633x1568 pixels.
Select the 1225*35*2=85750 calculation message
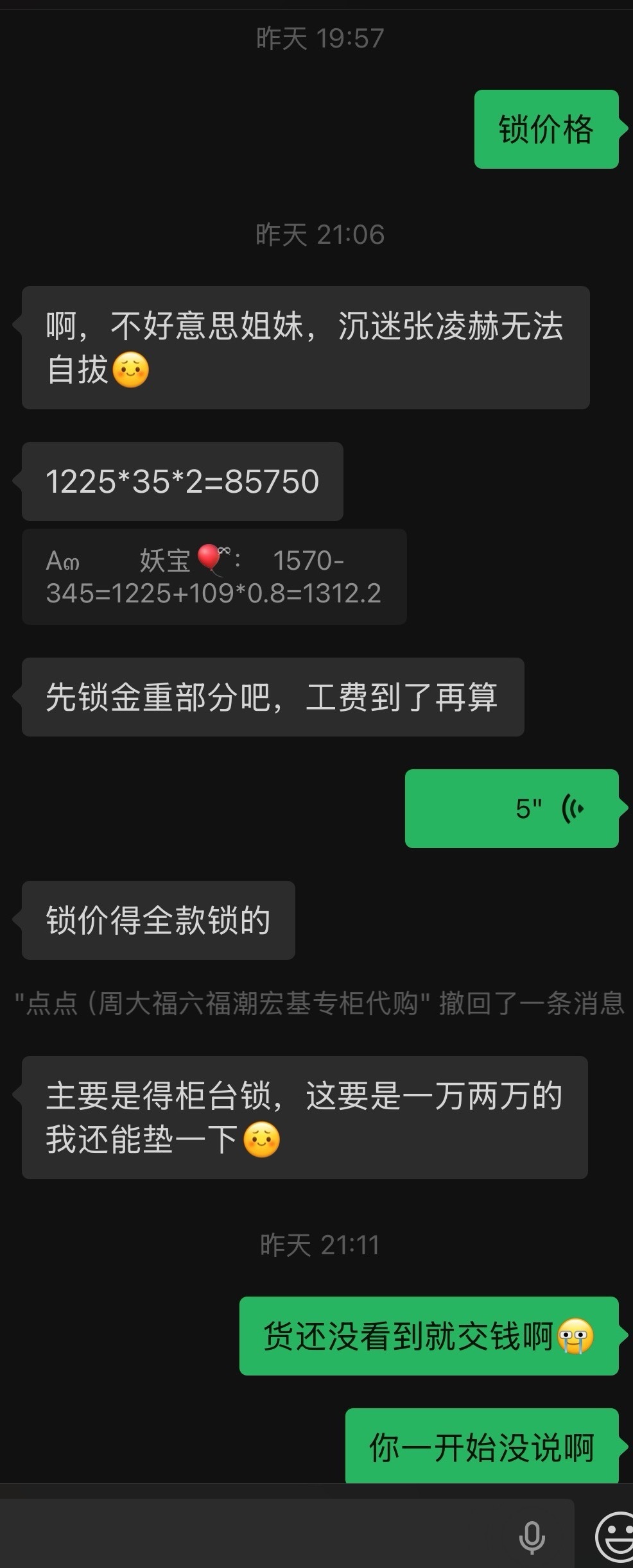(182, 482)
